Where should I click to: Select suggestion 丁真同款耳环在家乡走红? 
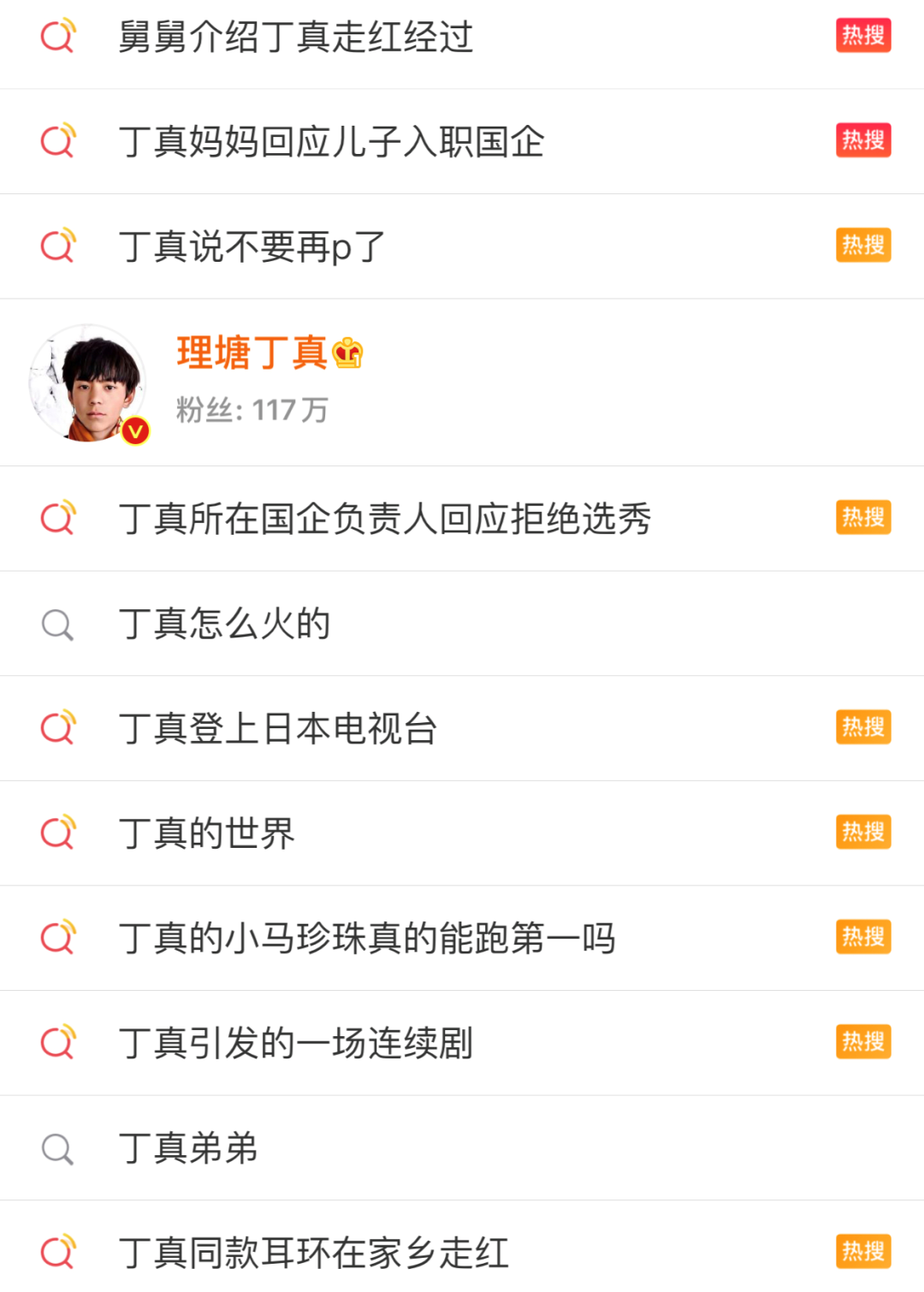click(x=313, y=1253)
